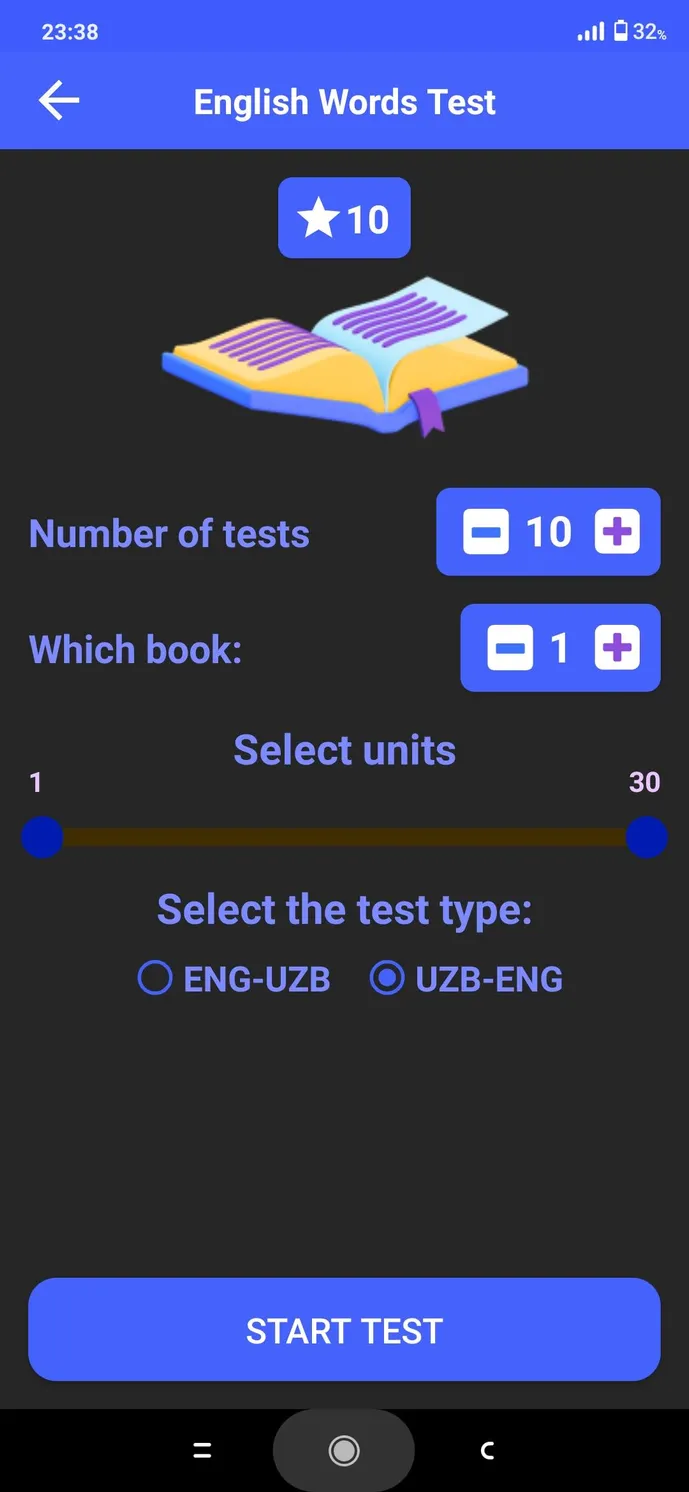Decrease the book number
Viewport: 689px width, 1492px height.
[x=510, y=648]
